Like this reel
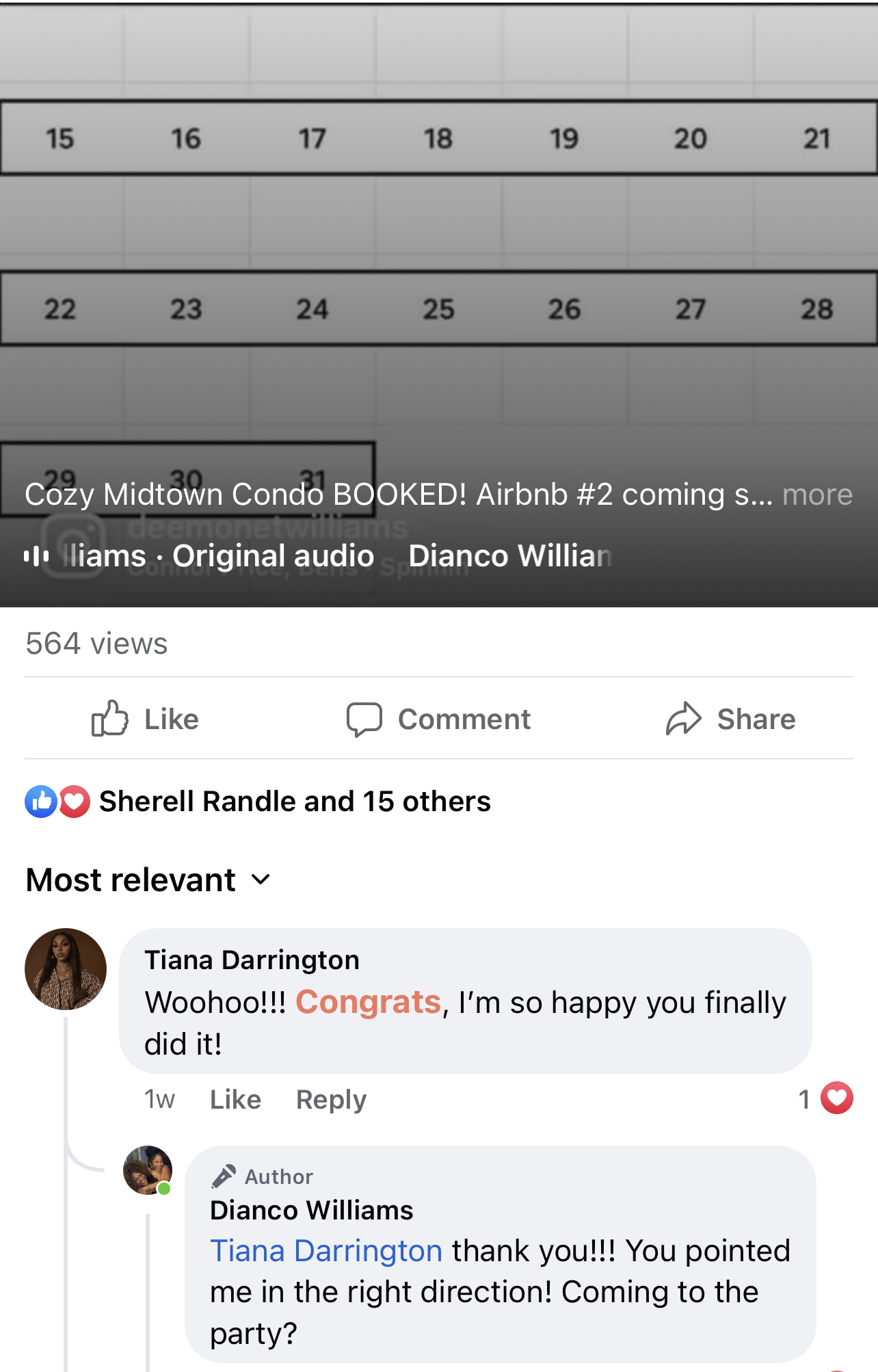This screenshot has width=878, height=1372. (x=146, y=719)
